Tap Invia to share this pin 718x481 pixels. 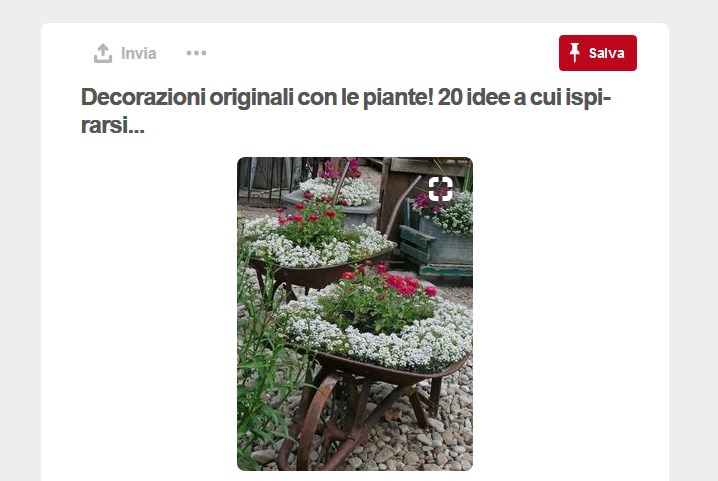[125, 53]
